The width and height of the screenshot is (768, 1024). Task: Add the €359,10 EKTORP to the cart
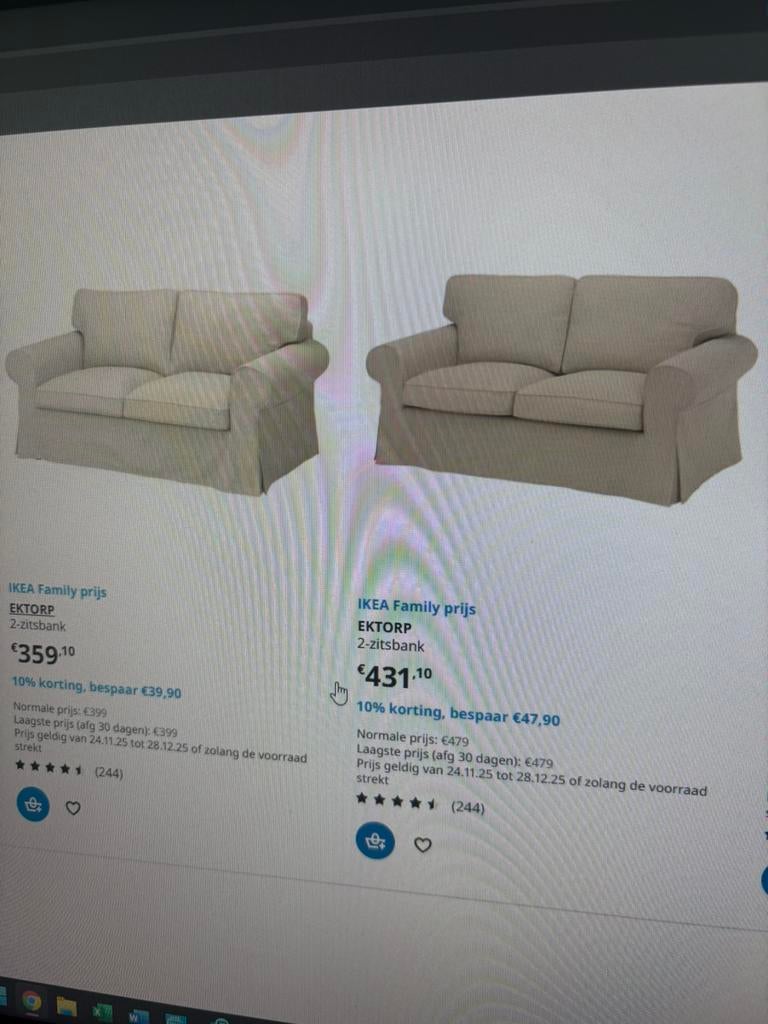click(x=32, y=807)
